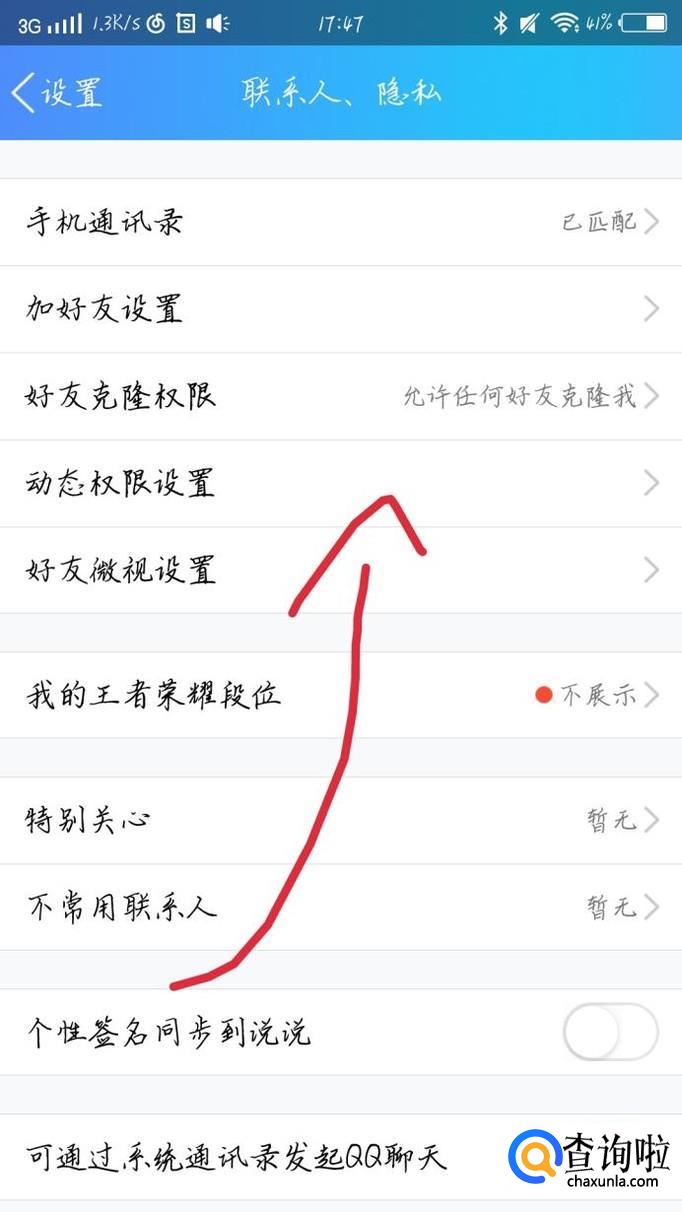This screenshot has height=1212, width=682.
Task: Open 特别关心 list
Action: (x=340, y=821)
